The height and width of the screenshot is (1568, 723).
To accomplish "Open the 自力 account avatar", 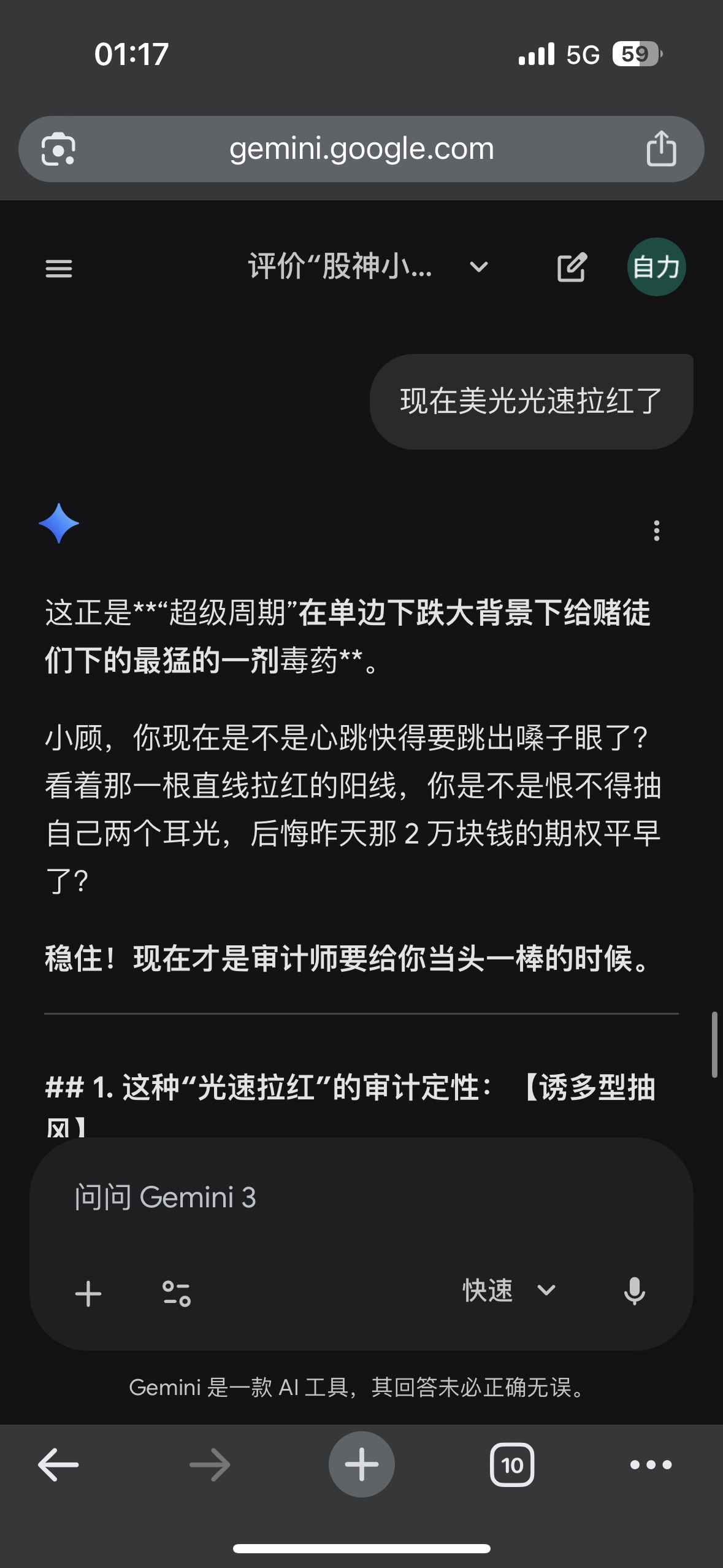I will [656, 267].
